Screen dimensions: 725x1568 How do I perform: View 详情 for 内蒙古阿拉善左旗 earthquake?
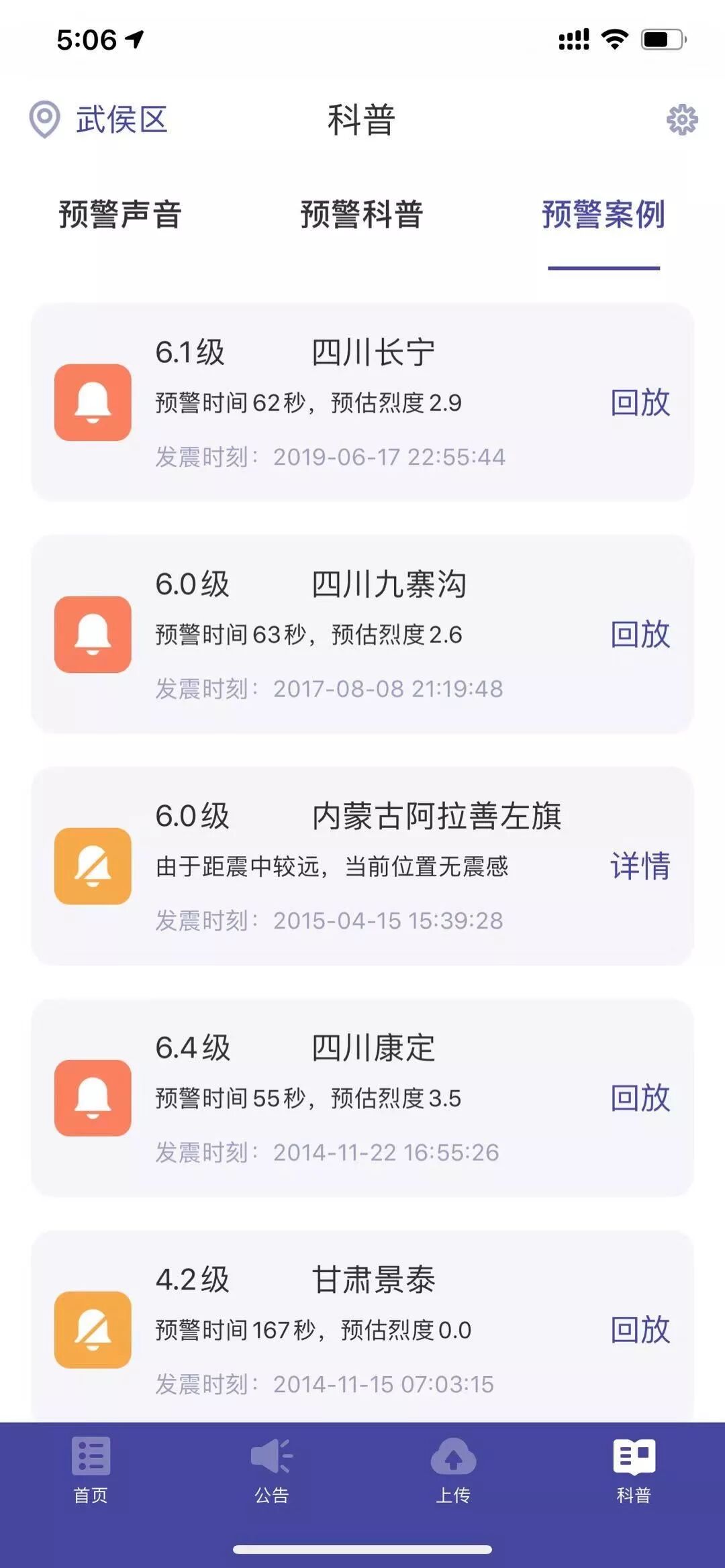pyautogui.click(x=640, y=866)
